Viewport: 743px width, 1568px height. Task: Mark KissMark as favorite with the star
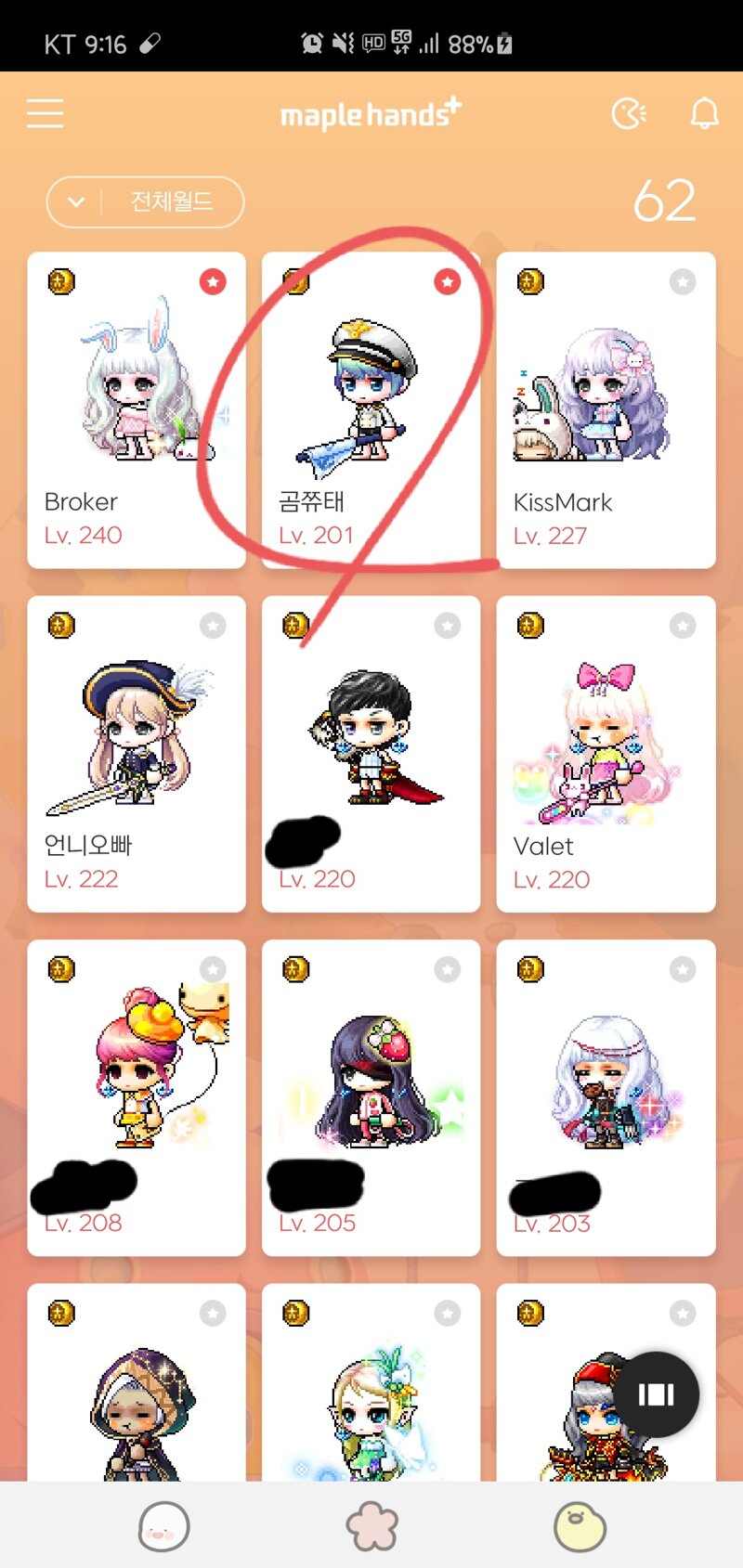(x=683, y=281)
